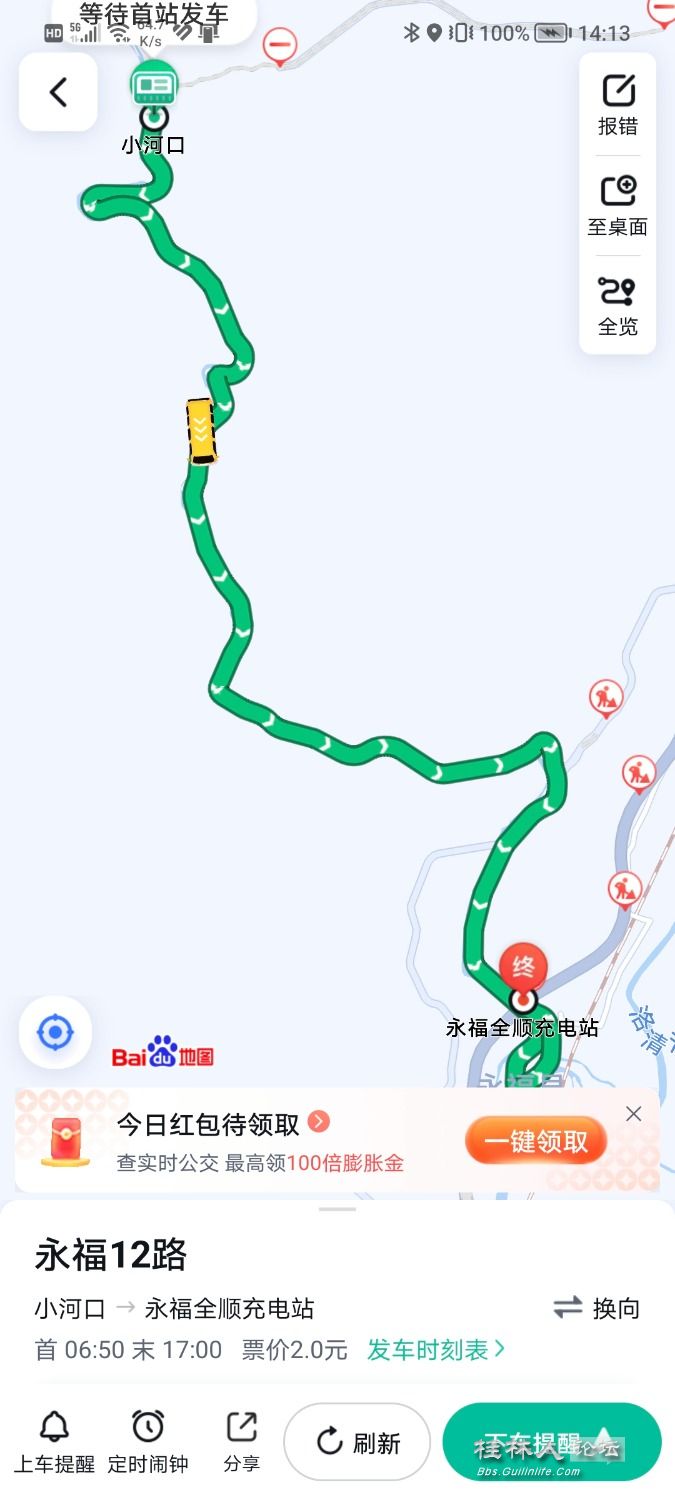
Task: Add the route to desktop with 至桌面
Action: click(x=618, y=205)
